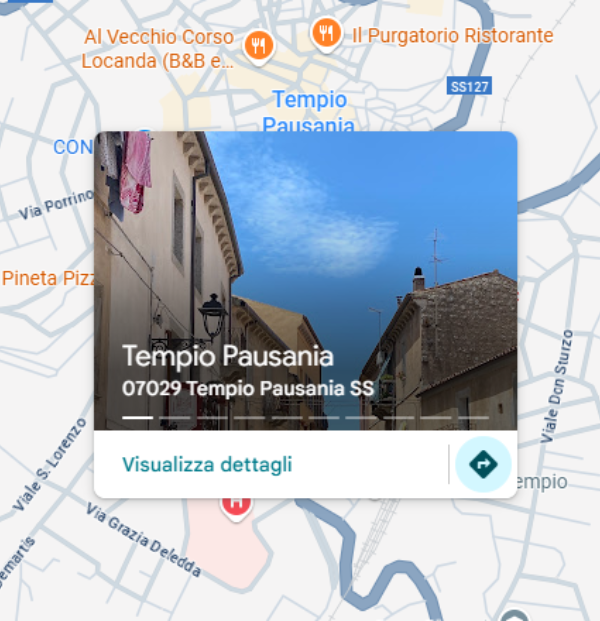Tap the directions arrow button
This screenshot has width=600, height=621.
coord(483,464)
